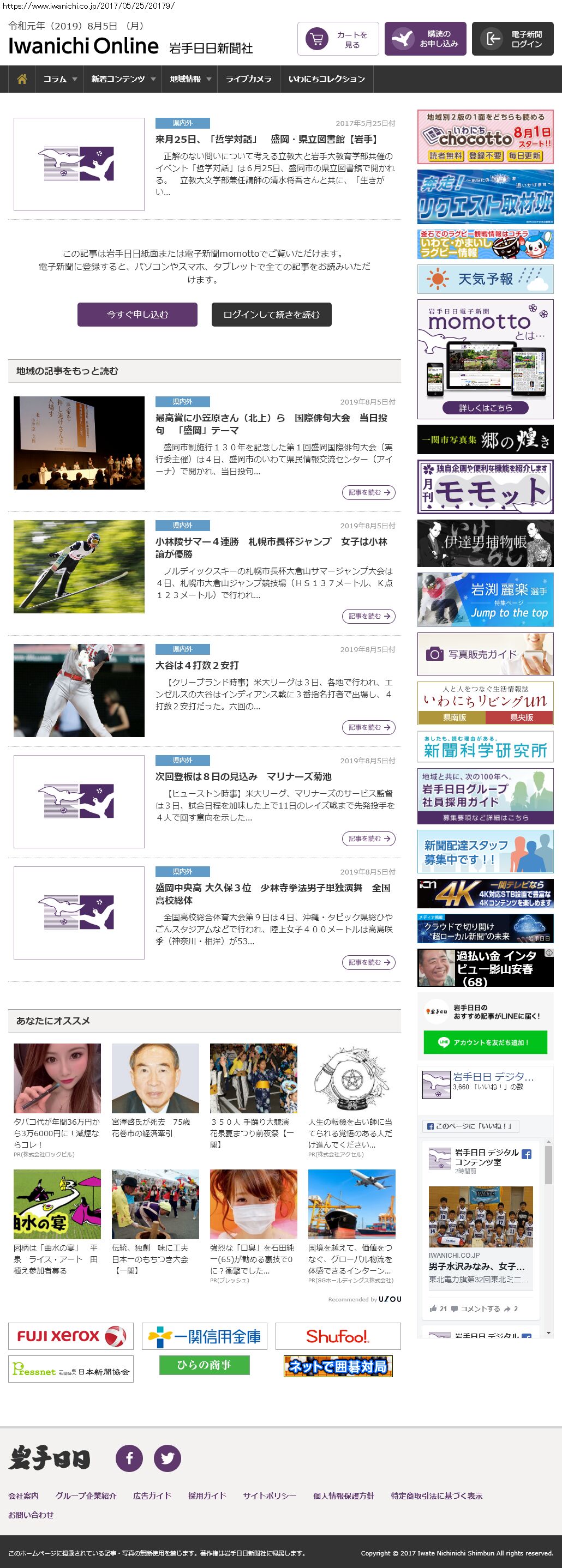Viewport: 562px width, 1568px height.
Task: Tap 詳しくはこちら on momotto banner
Action: click(485, 408)
